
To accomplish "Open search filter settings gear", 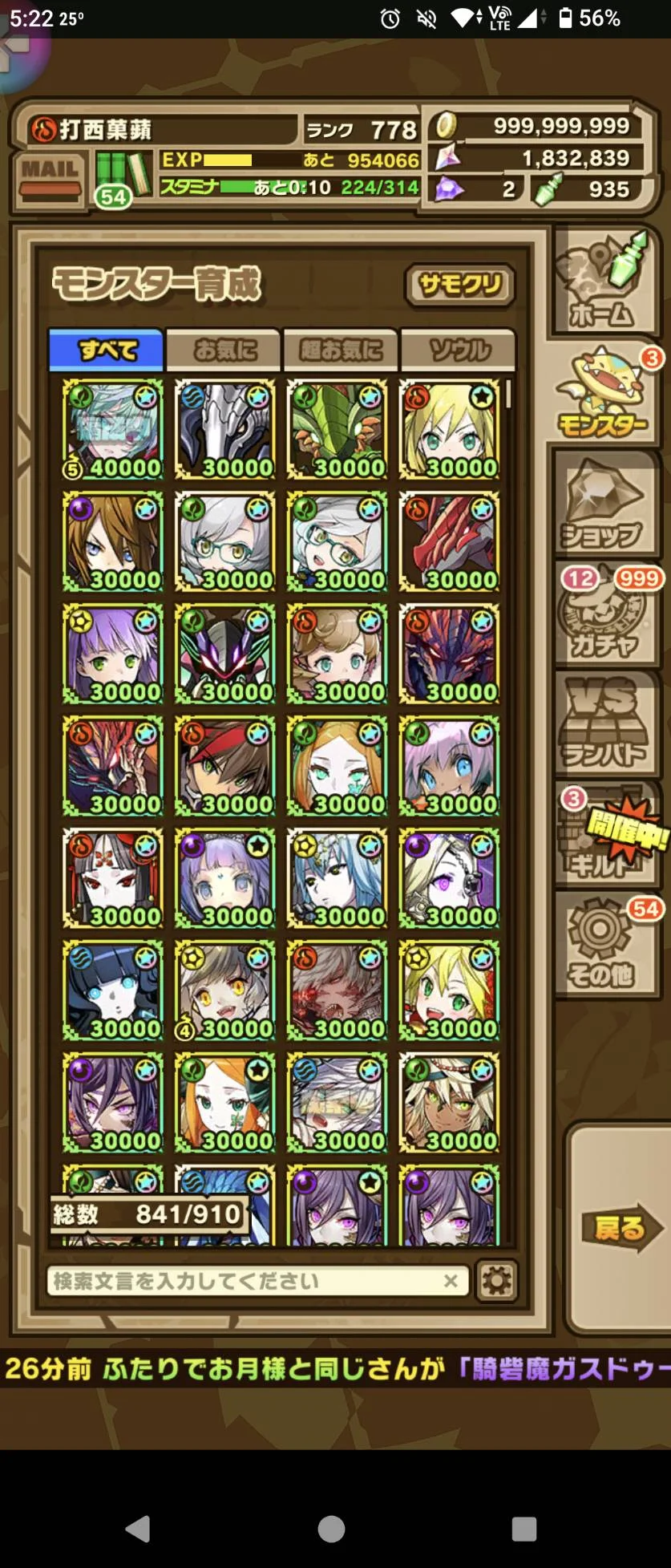I will pos(496,1281).
